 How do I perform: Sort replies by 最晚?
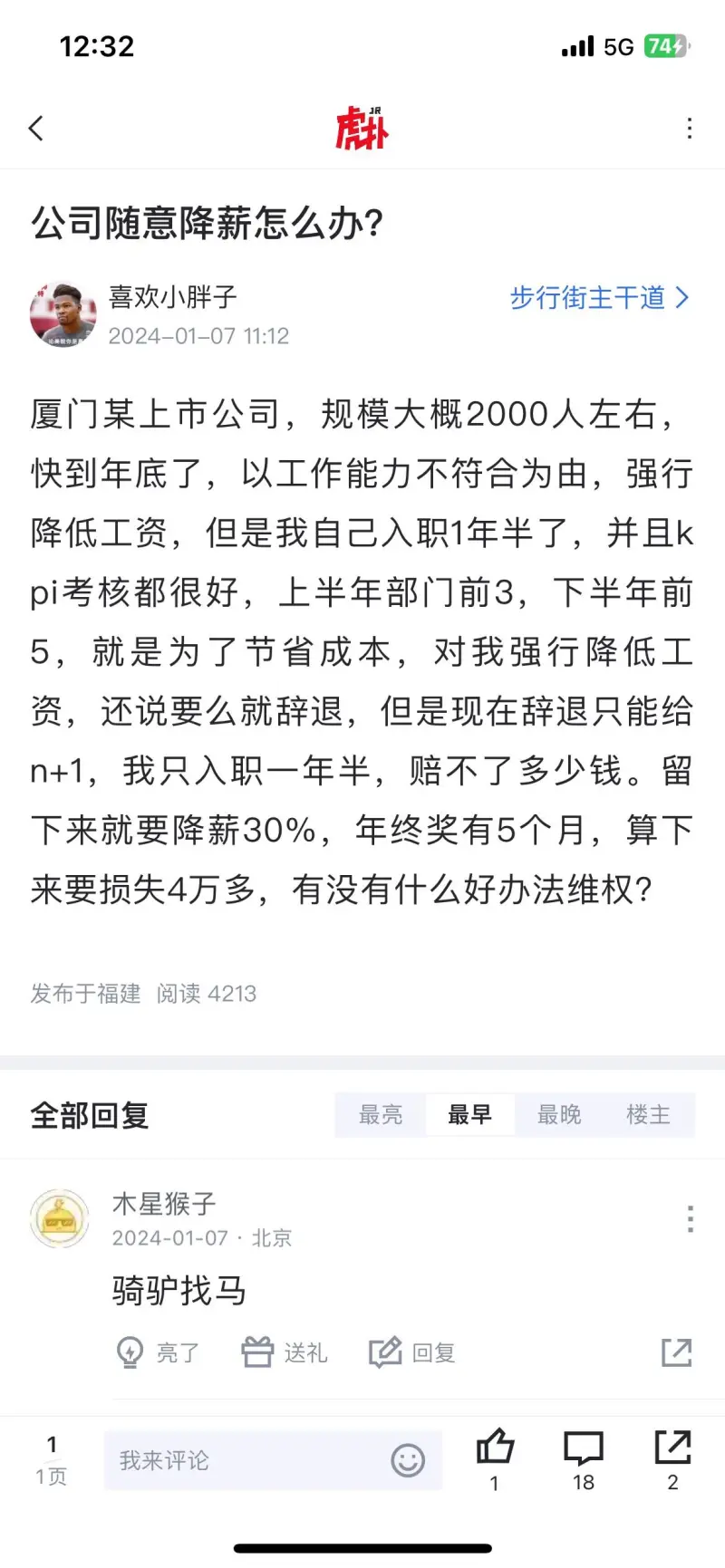click(x=559, y=1114)
